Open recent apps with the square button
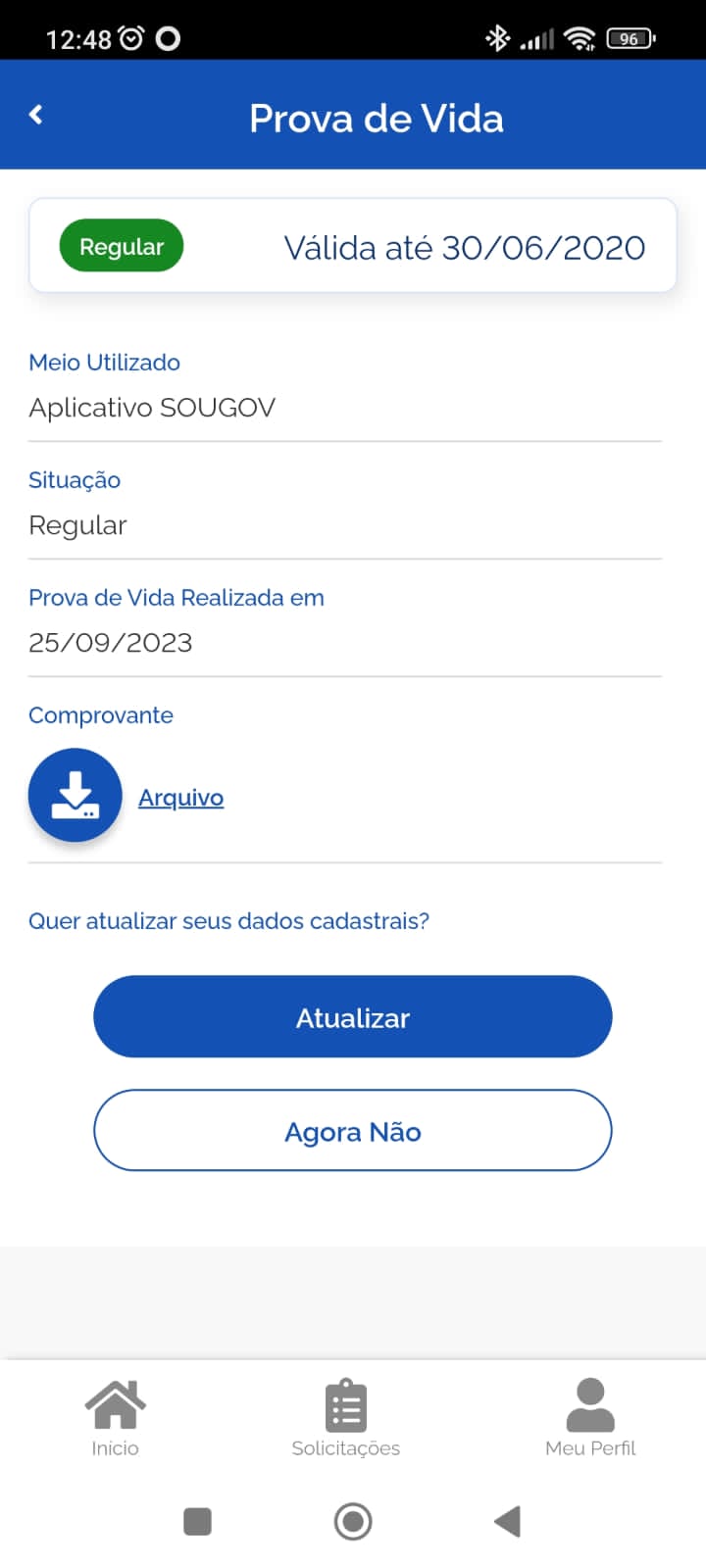706x1568 pixels. pyautogui.click(x=197, y=1521)
